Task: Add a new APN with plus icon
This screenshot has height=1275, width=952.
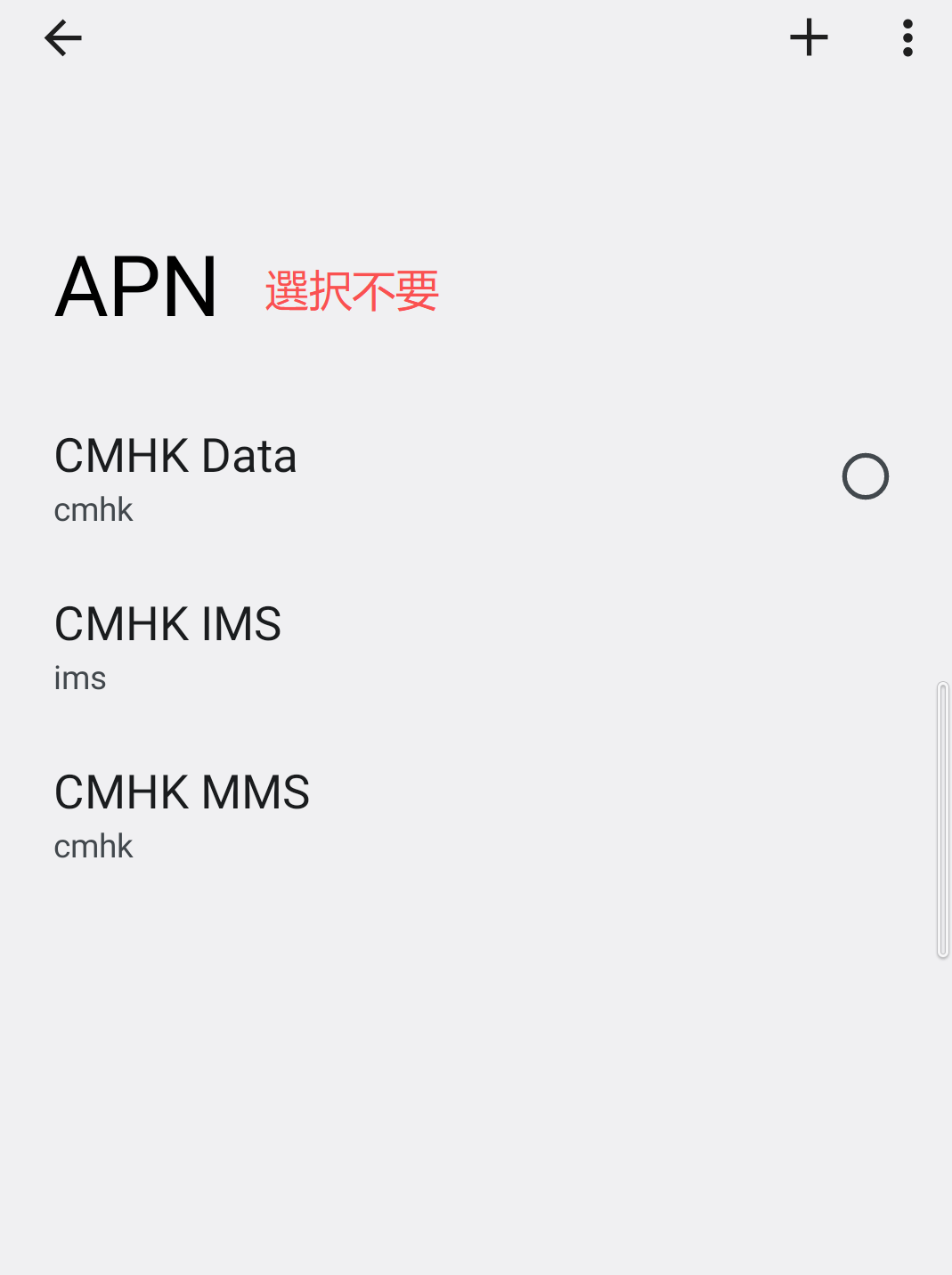Action: pyautogui.click(x=809, y=38)
